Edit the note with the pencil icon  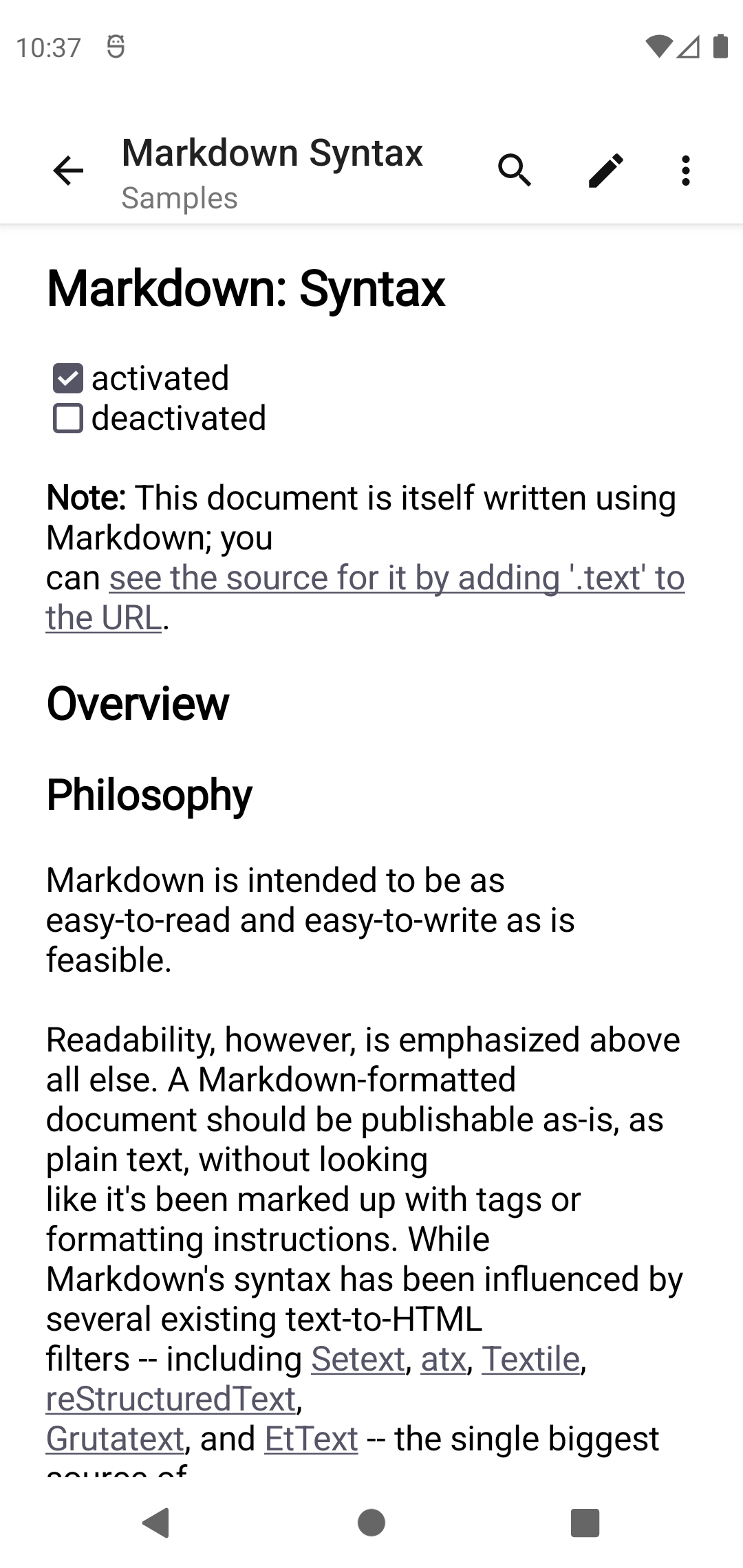[606, 171]
